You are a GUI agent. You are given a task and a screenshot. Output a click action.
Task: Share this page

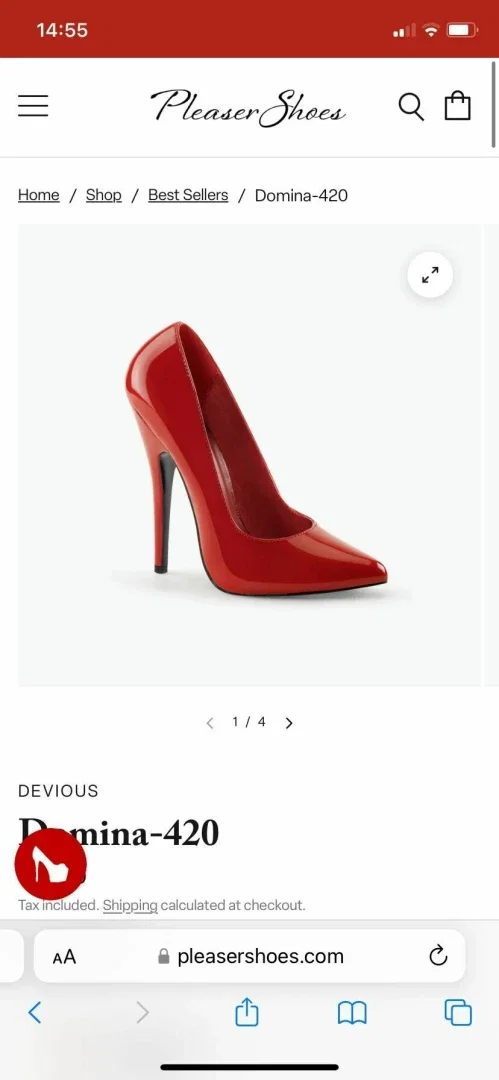(x=247, y=1012)
